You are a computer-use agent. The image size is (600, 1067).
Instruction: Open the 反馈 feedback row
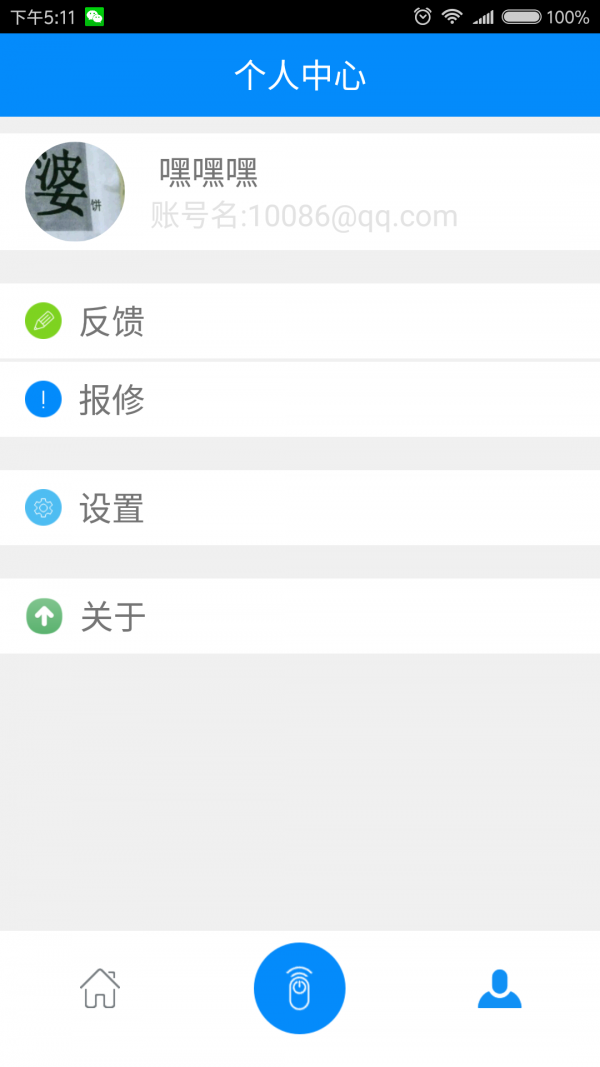click(300, 321)
